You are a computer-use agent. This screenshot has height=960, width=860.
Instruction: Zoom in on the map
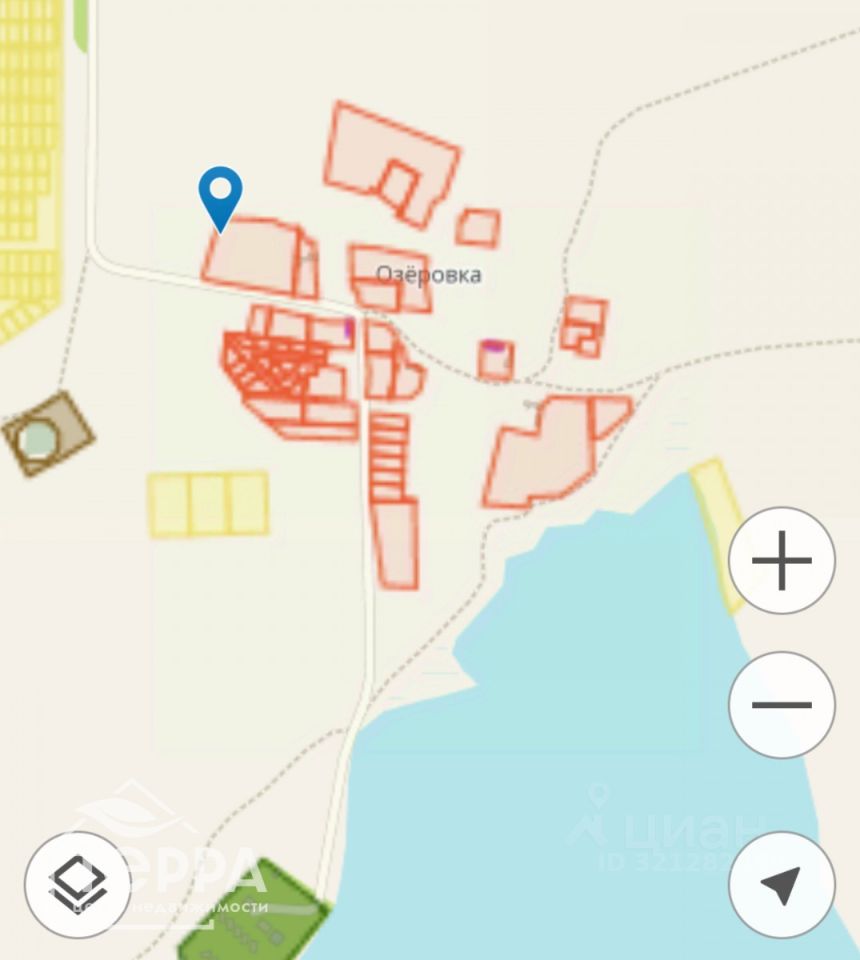[x=781, y=560]
